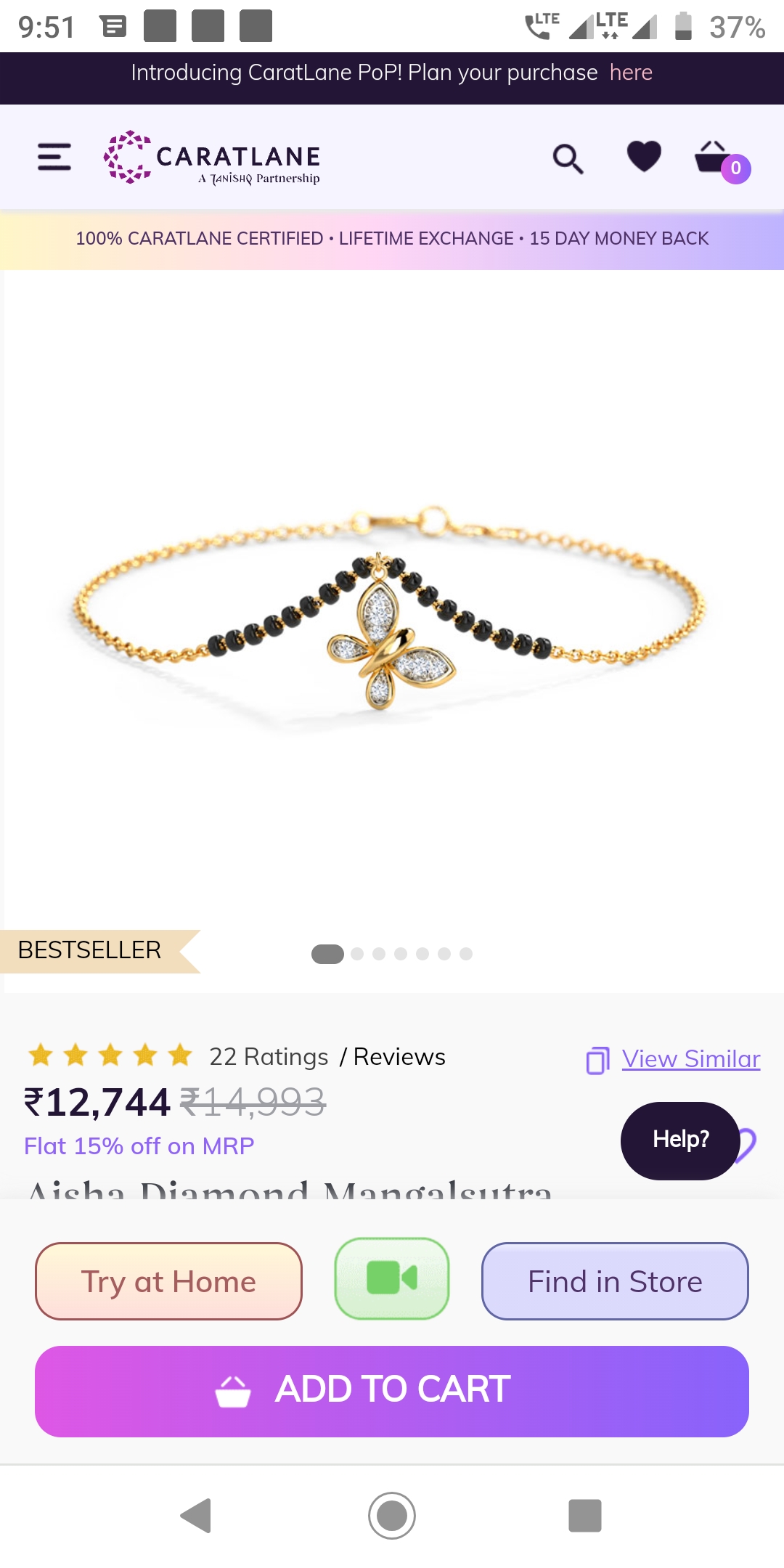Tap Try at Home button
The image size is (784, 1568).
pos(168,1281)
